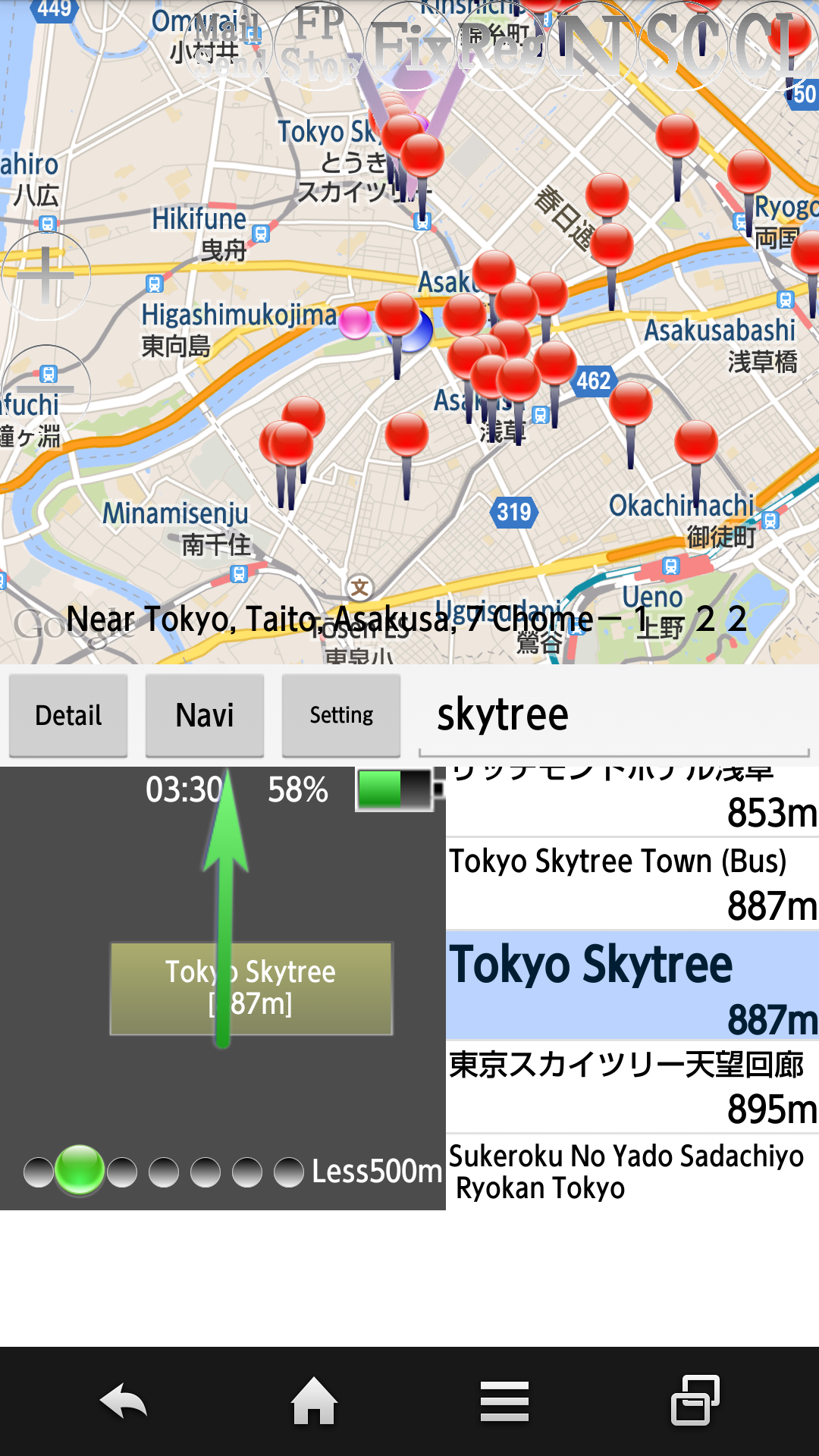Zoom out with the minus circle
The height and width of the screenshot is (1456, 819).
pos(45,390)
